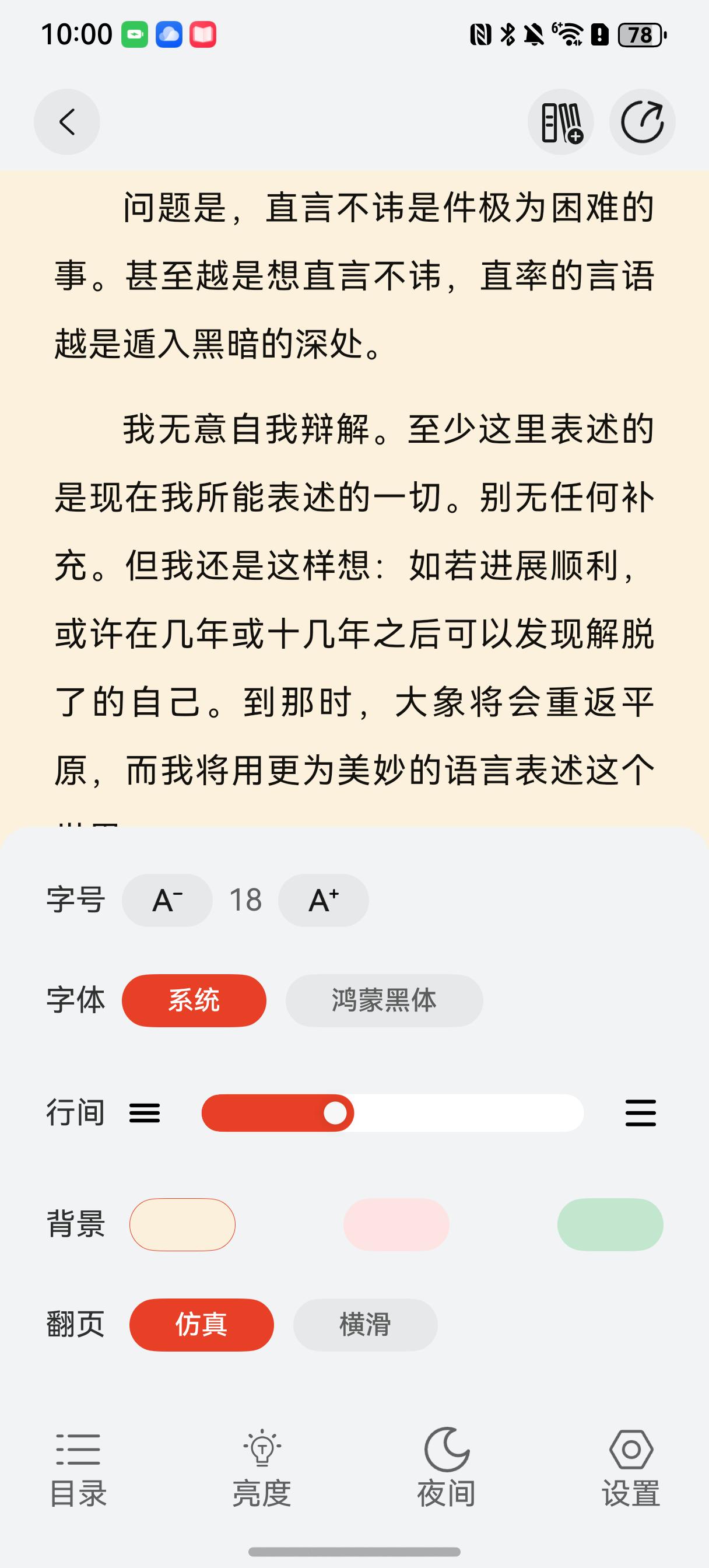Open 亮度 brightness settings

coord(262,1468)
